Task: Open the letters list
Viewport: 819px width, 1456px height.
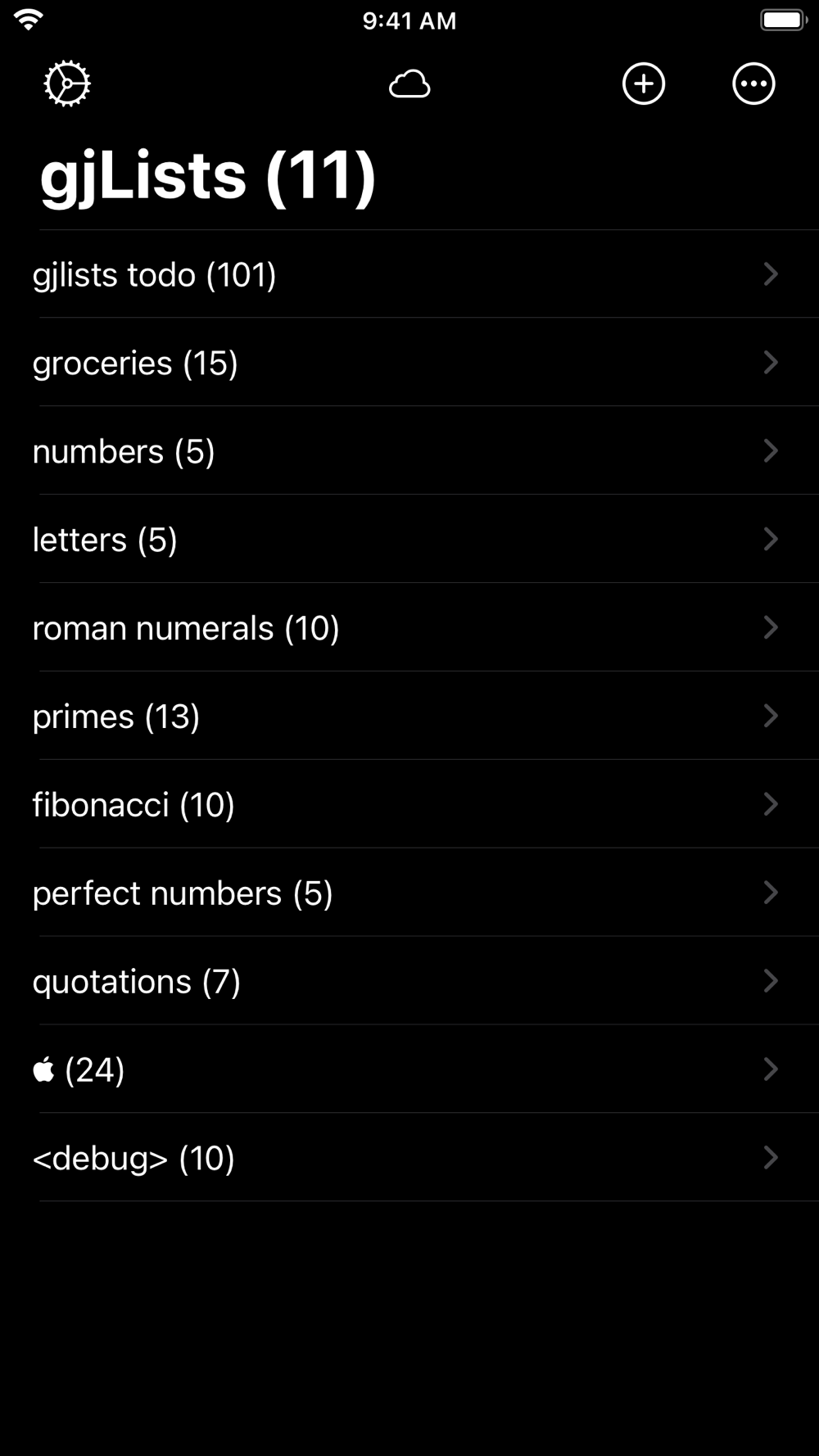Action: pos(409,540)
